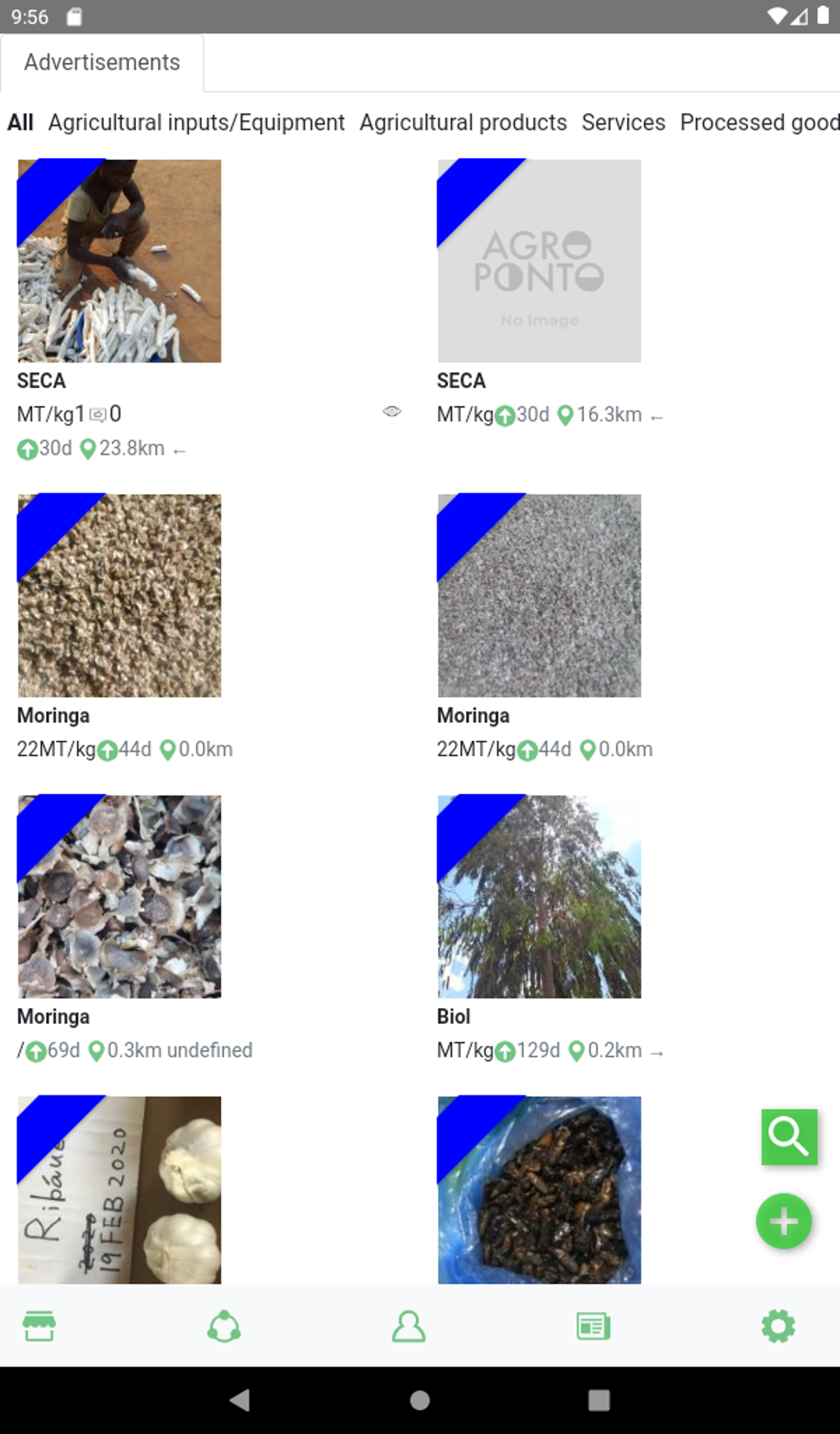
Task: Add a new advertisement with plus button
Action: [783, 1221]
